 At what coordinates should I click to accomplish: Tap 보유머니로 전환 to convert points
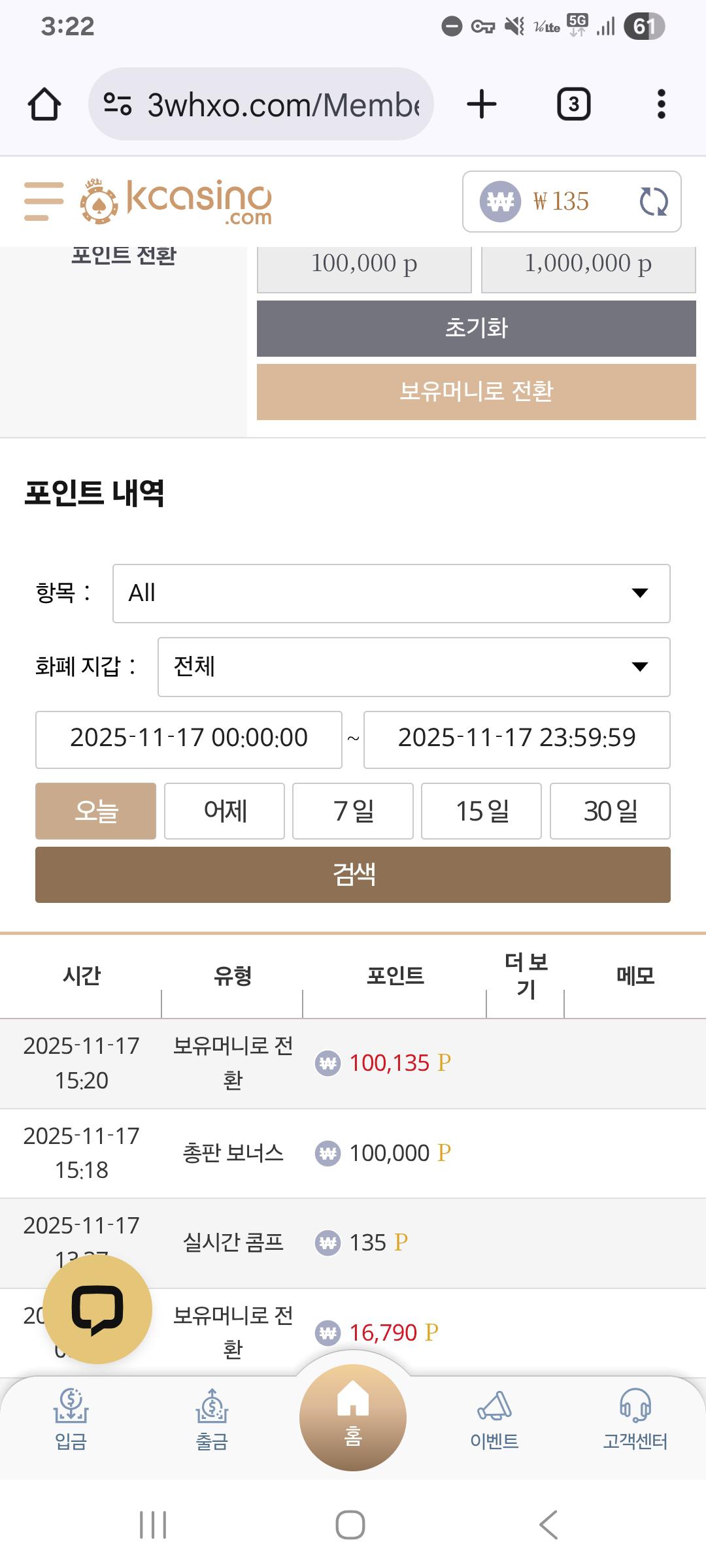[476, 391]
